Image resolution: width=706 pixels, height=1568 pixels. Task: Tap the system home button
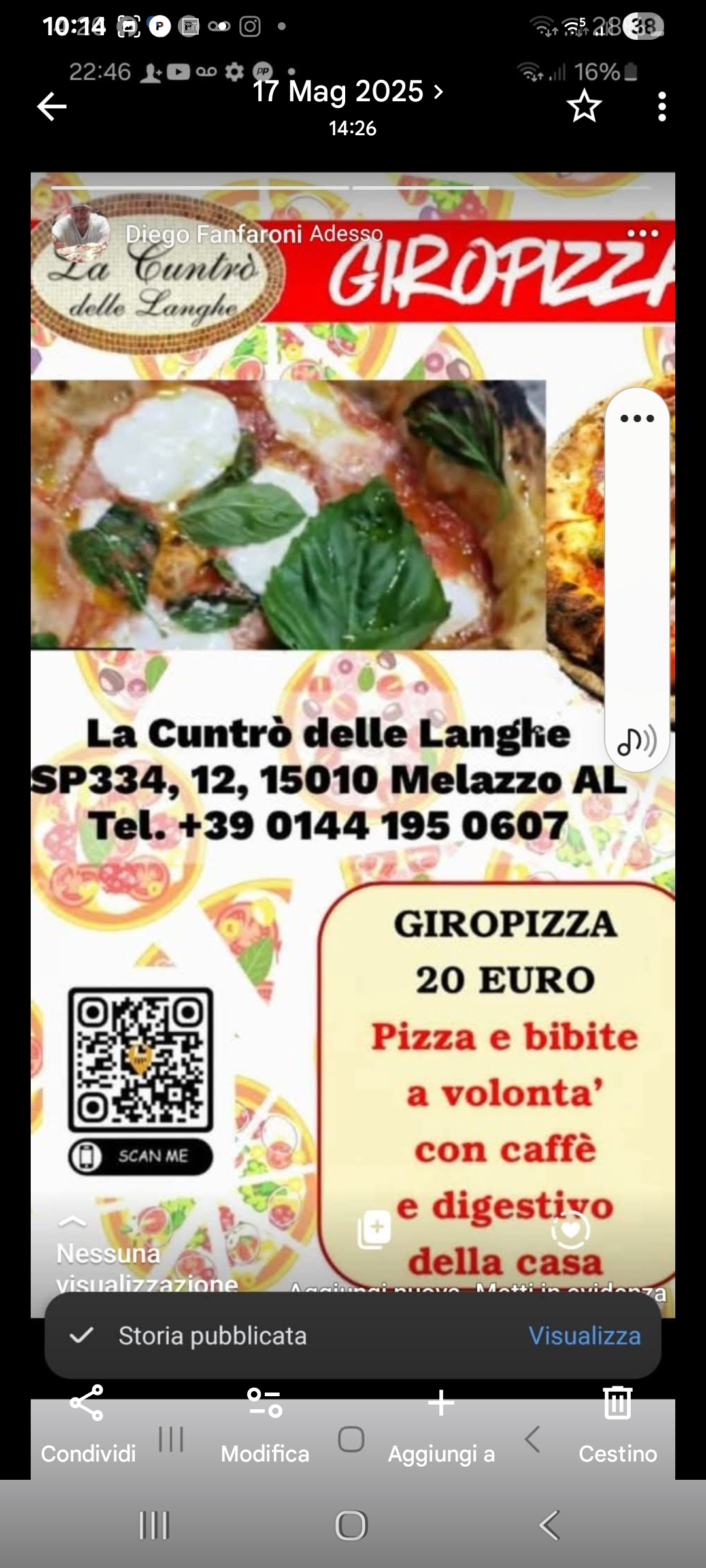click(x=352, y=1526)
